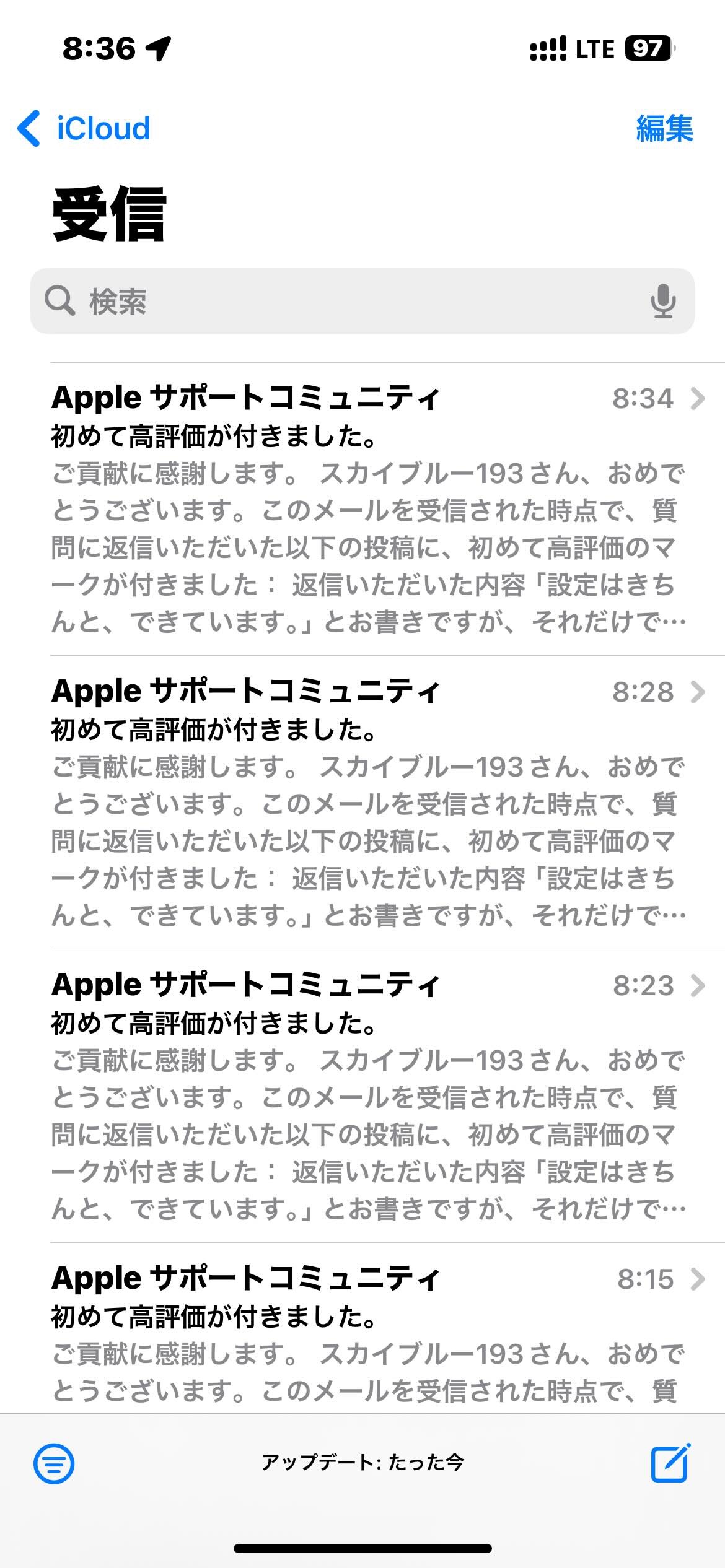The width and height of the screenshot is (725, 1568).
Task: Open the Apple email received at 8:15
Action: [x=378, y=1328]
